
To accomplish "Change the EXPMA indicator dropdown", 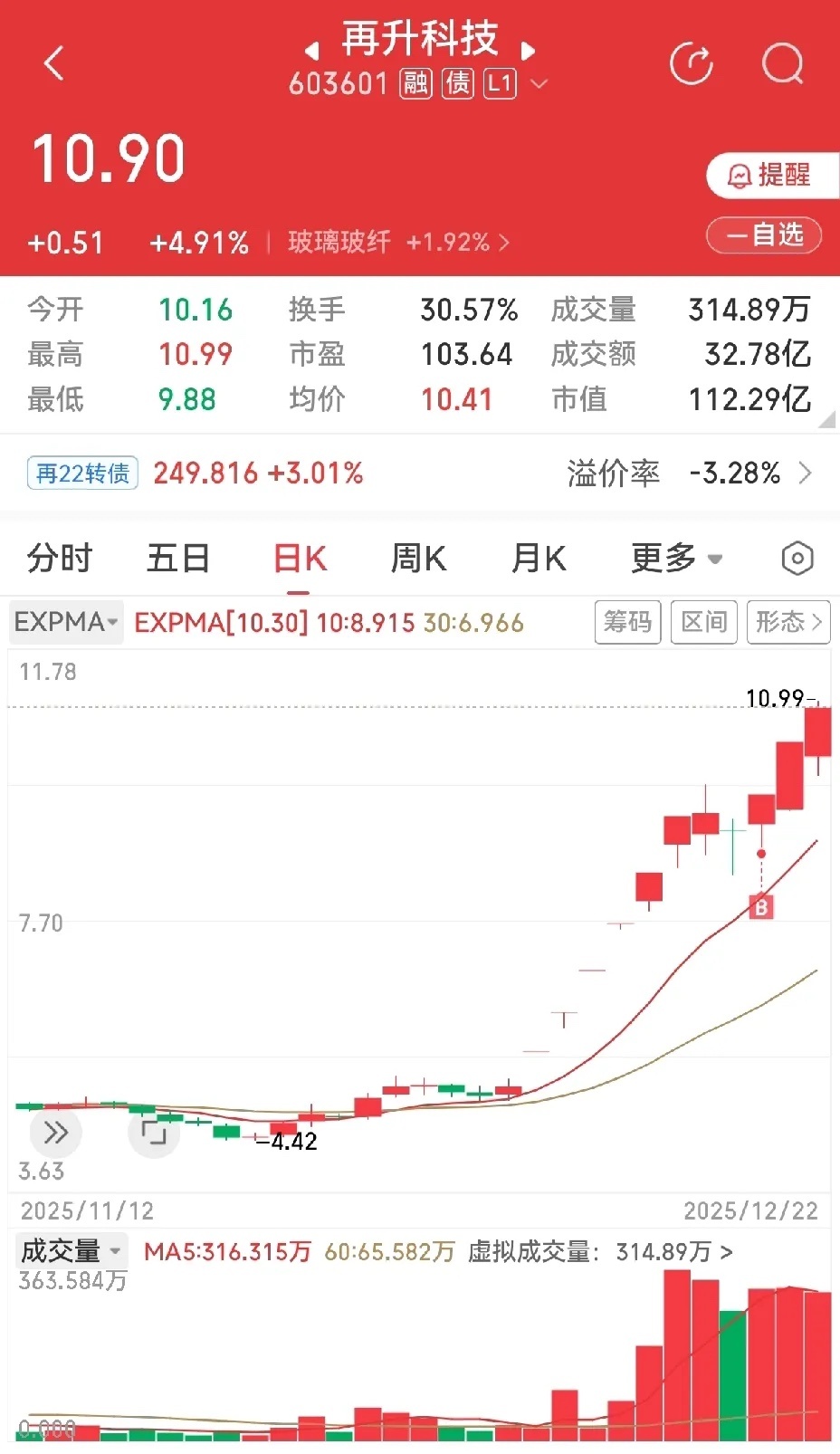I will click(x=66, y=622).
